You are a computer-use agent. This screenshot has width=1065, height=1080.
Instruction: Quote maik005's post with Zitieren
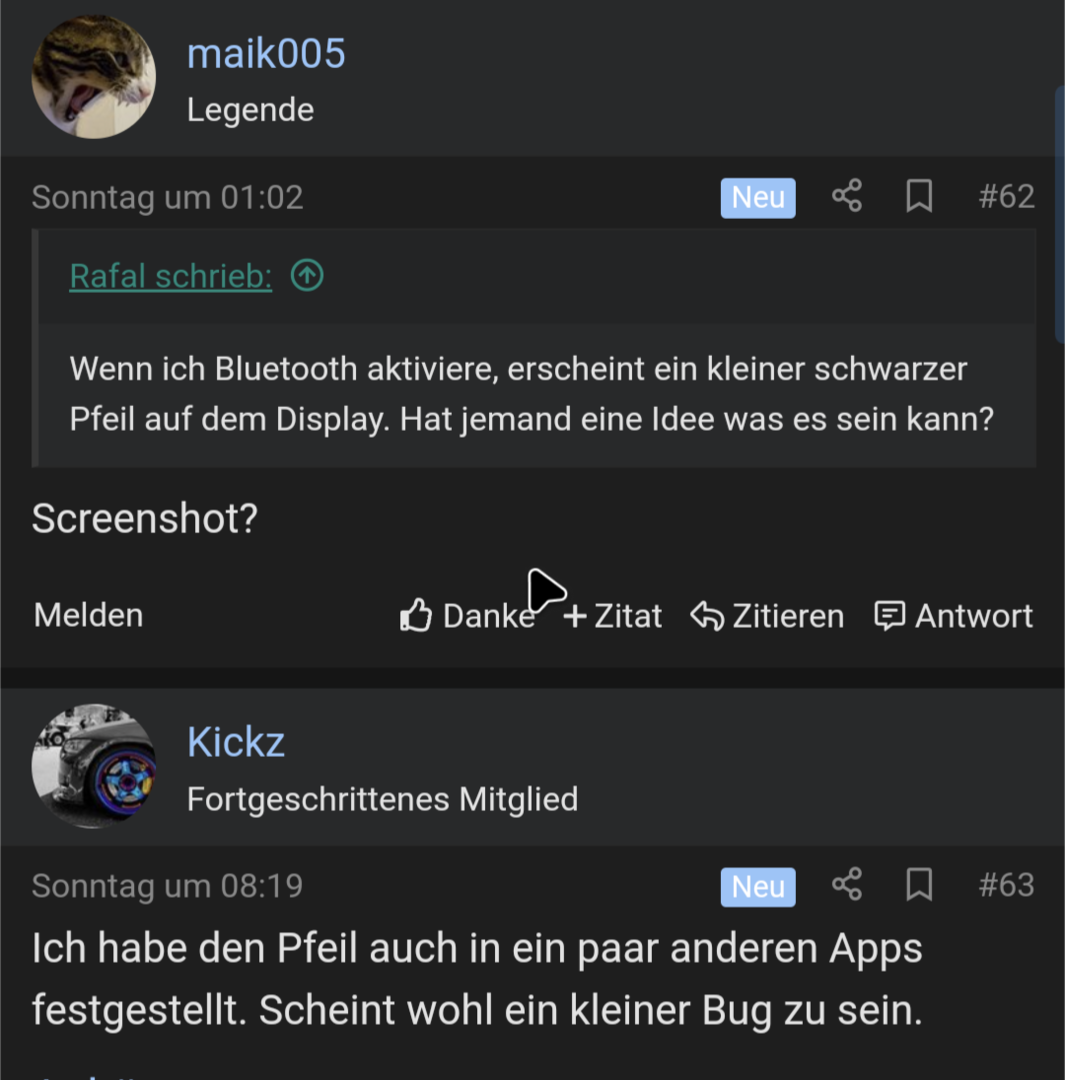pos(767,616)
